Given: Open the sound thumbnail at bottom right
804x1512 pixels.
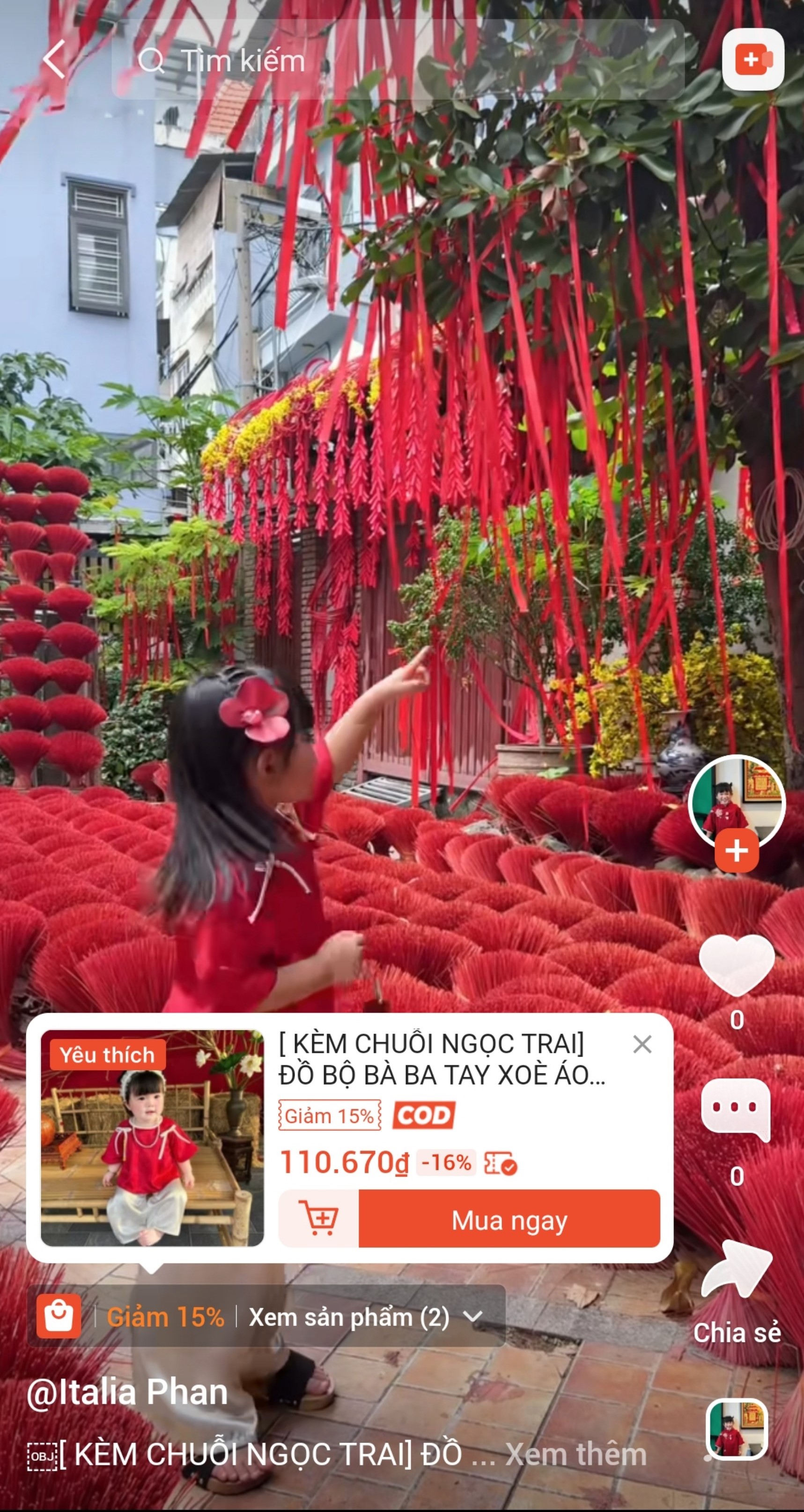Looking at the screenshot, I should (737, 1429).
